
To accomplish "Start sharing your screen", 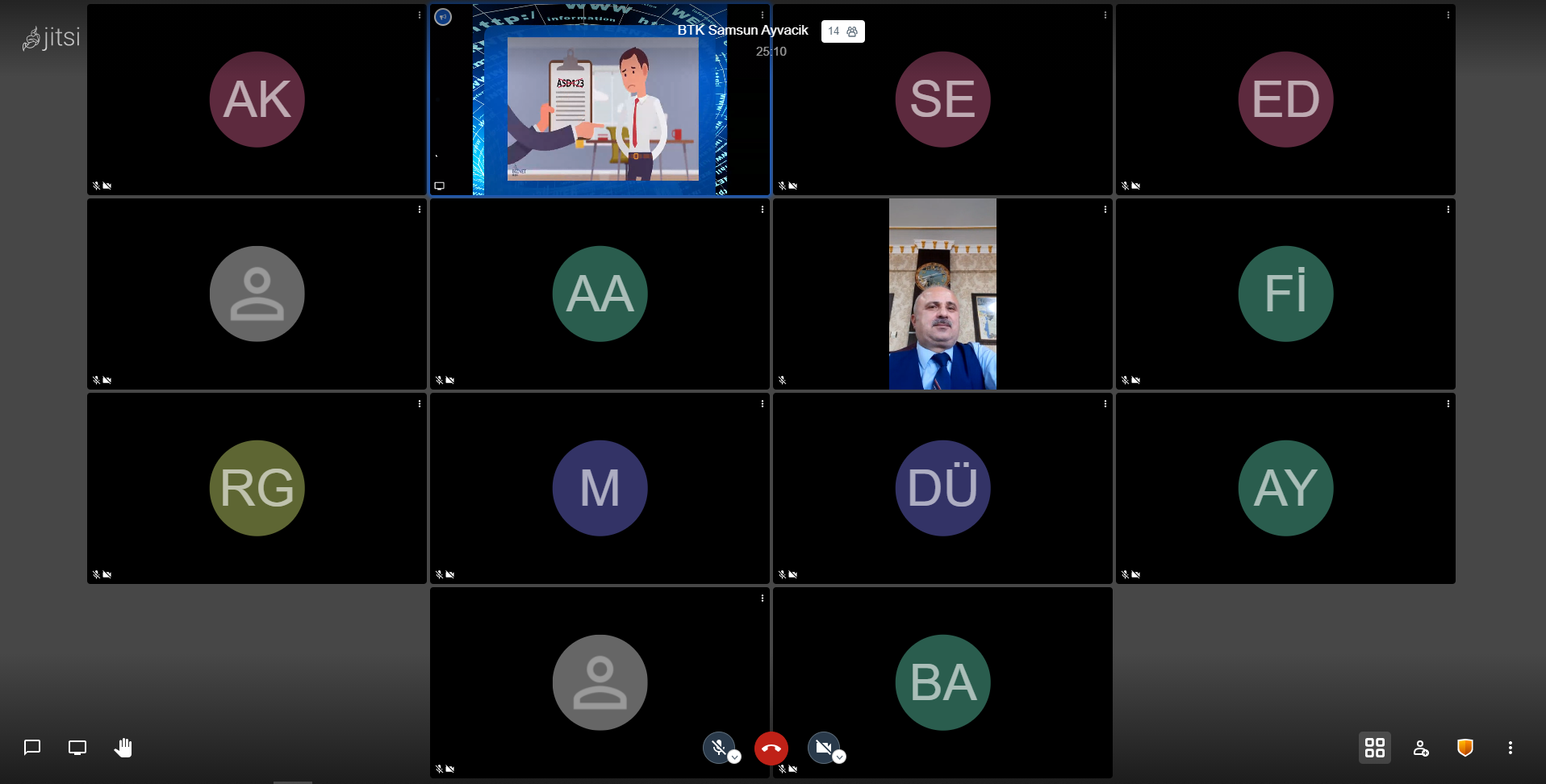I will click(77, 748).
